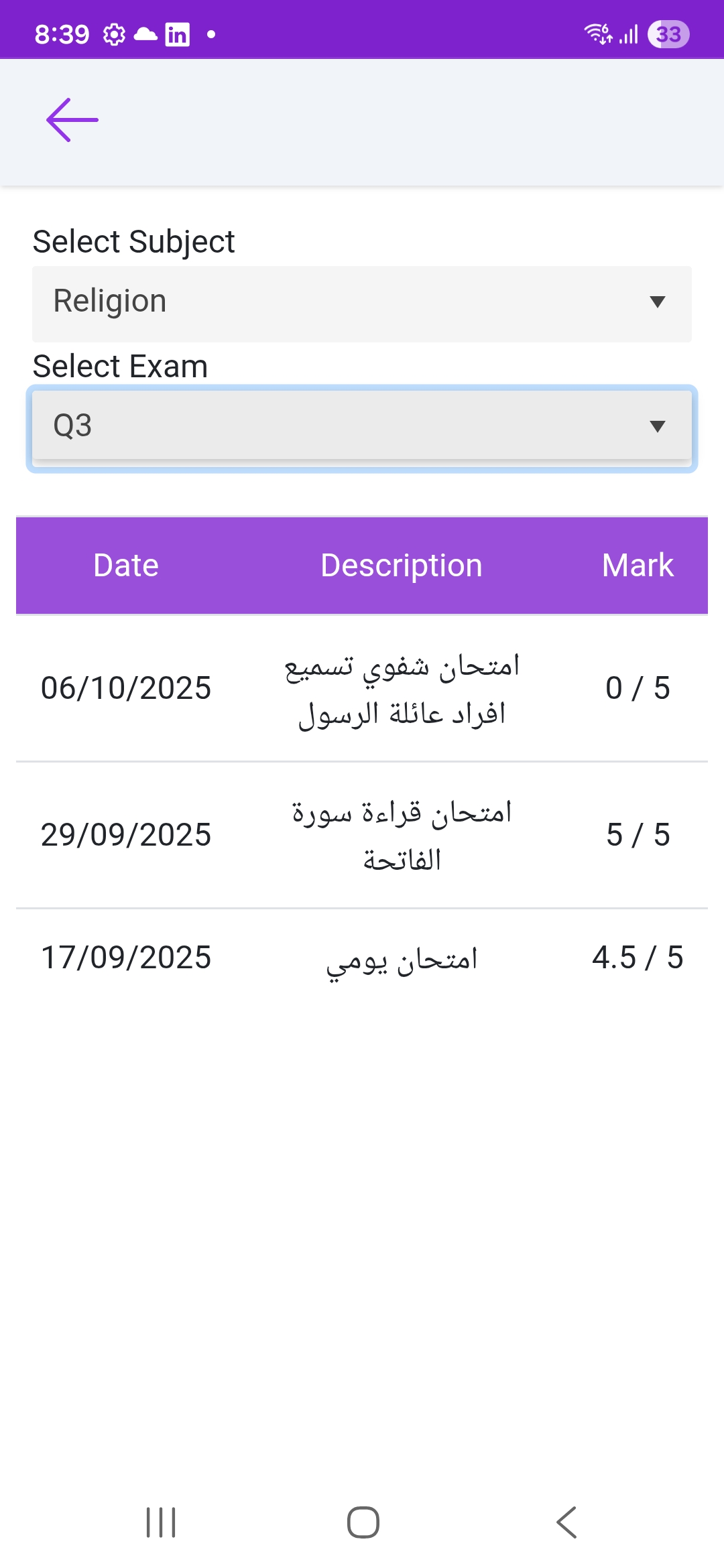724x1568 pixels.
Task: Expand the Select Exam dropdown showing Q3
Action: pos(362,427)
